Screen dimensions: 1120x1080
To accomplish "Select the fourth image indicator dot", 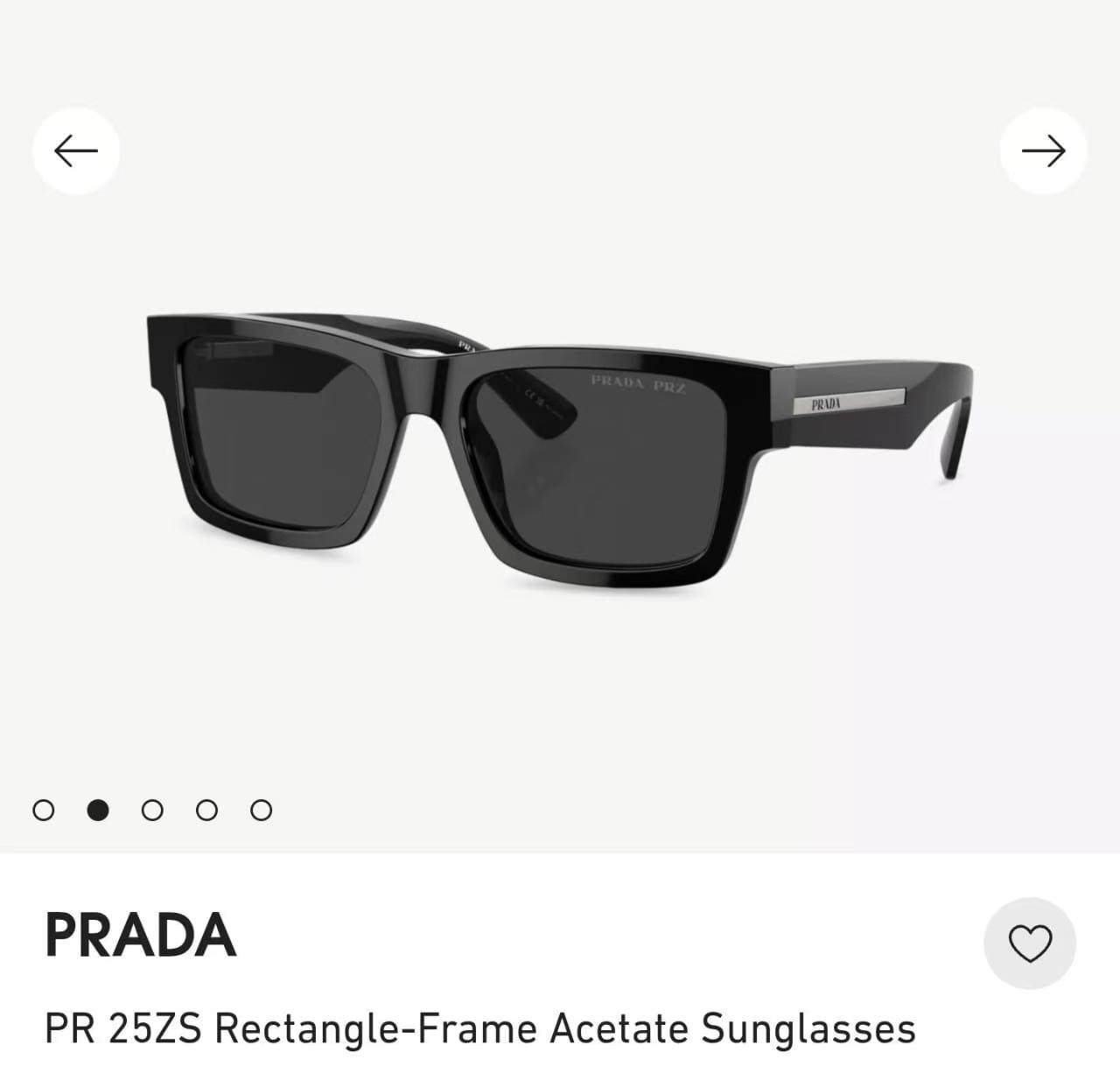I will pyautogui.click(x=206, y=810).
